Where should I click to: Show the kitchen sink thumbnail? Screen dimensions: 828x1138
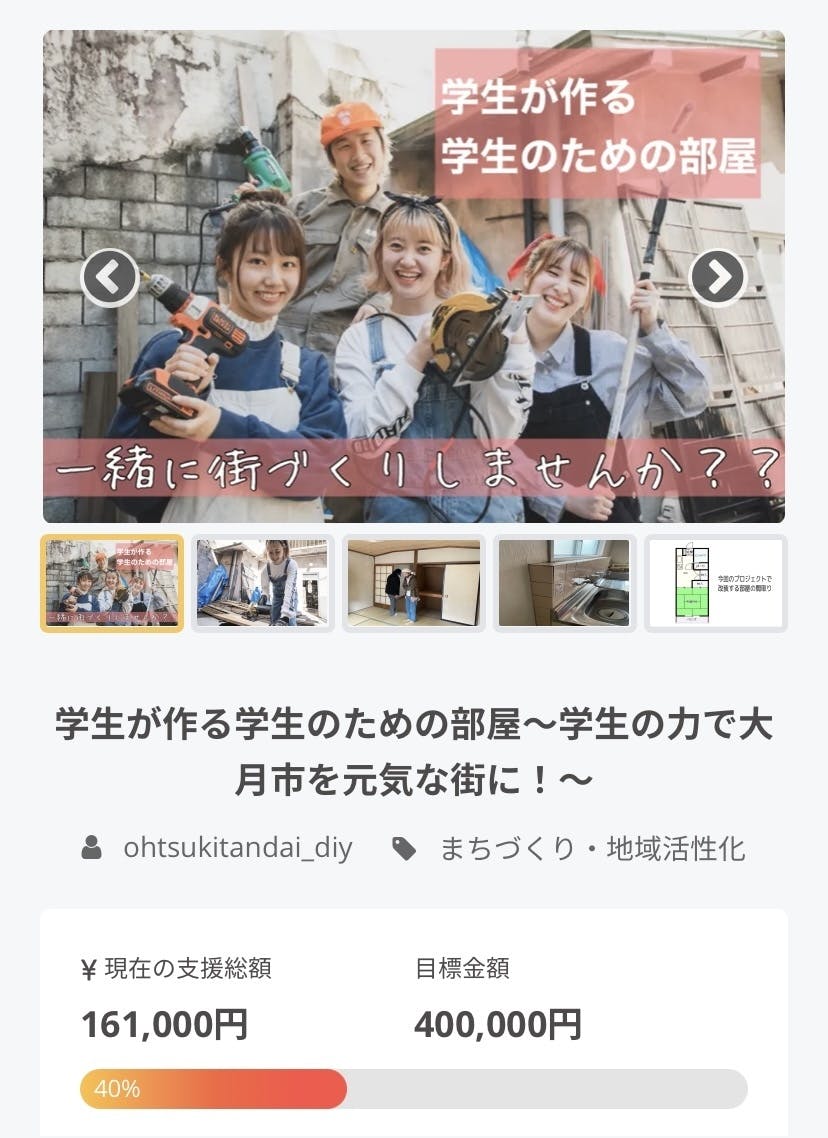coord(564,583)
